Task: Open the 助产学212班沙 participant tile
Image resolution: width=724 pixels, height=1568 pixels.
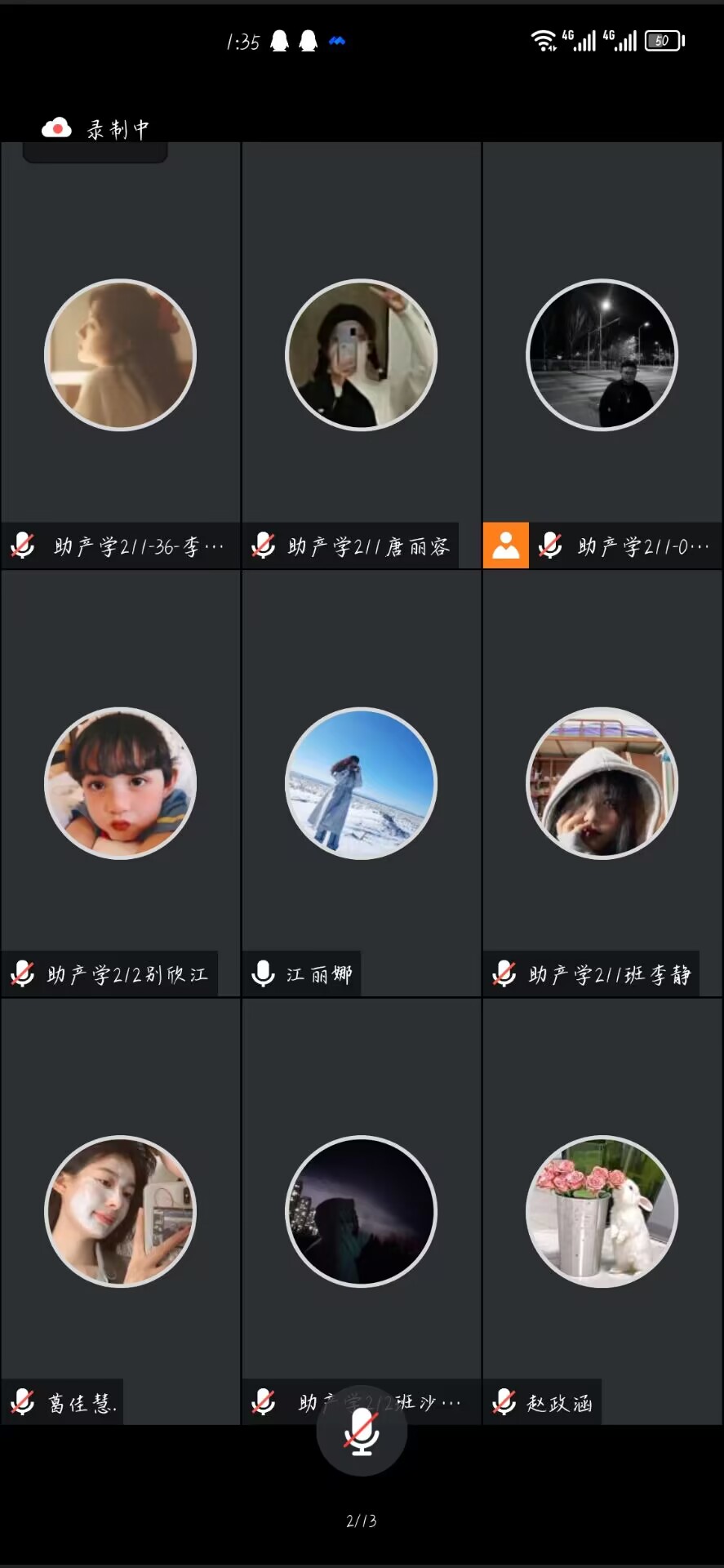Action: (x=362, y=1211)
